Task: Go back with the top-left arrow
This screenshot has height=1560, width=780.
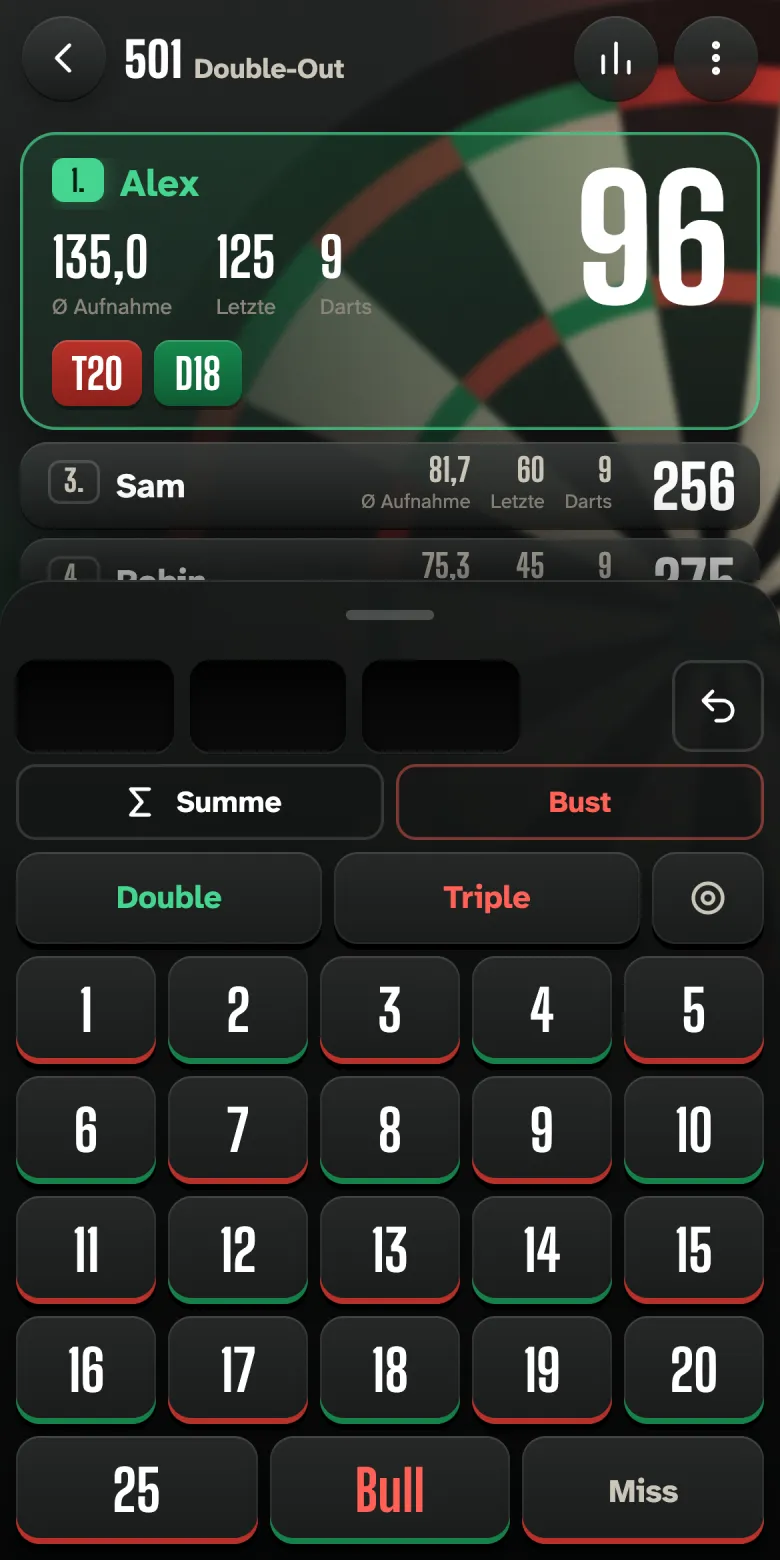Action: tap(63, 59)
